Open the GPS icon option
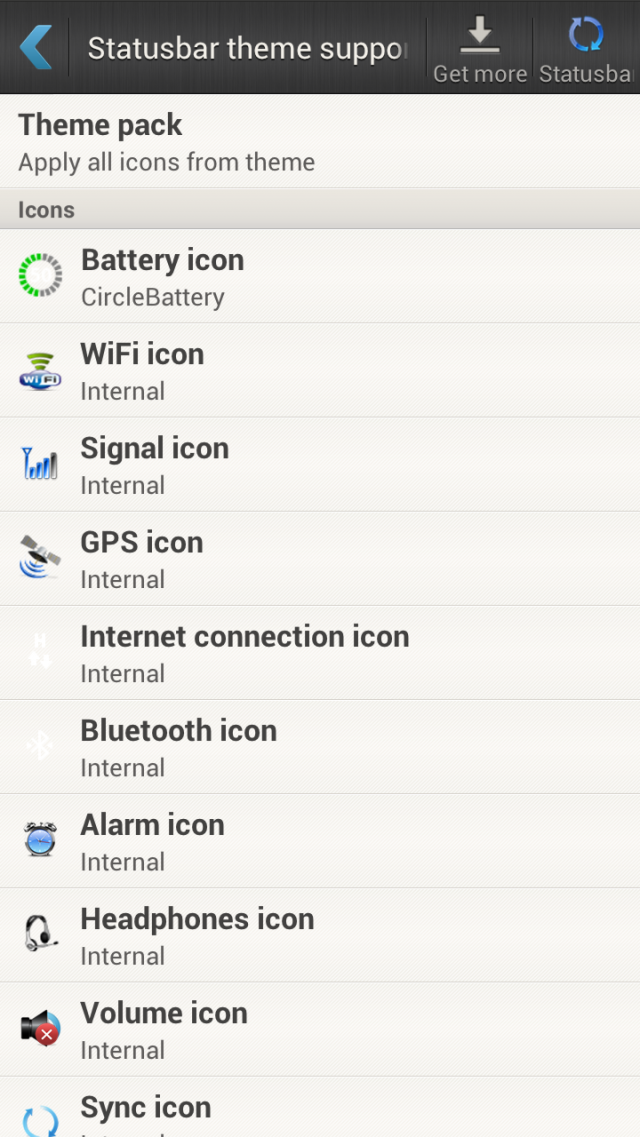The height and width of the screenshot is (1138, 640). tap(320, 559)
